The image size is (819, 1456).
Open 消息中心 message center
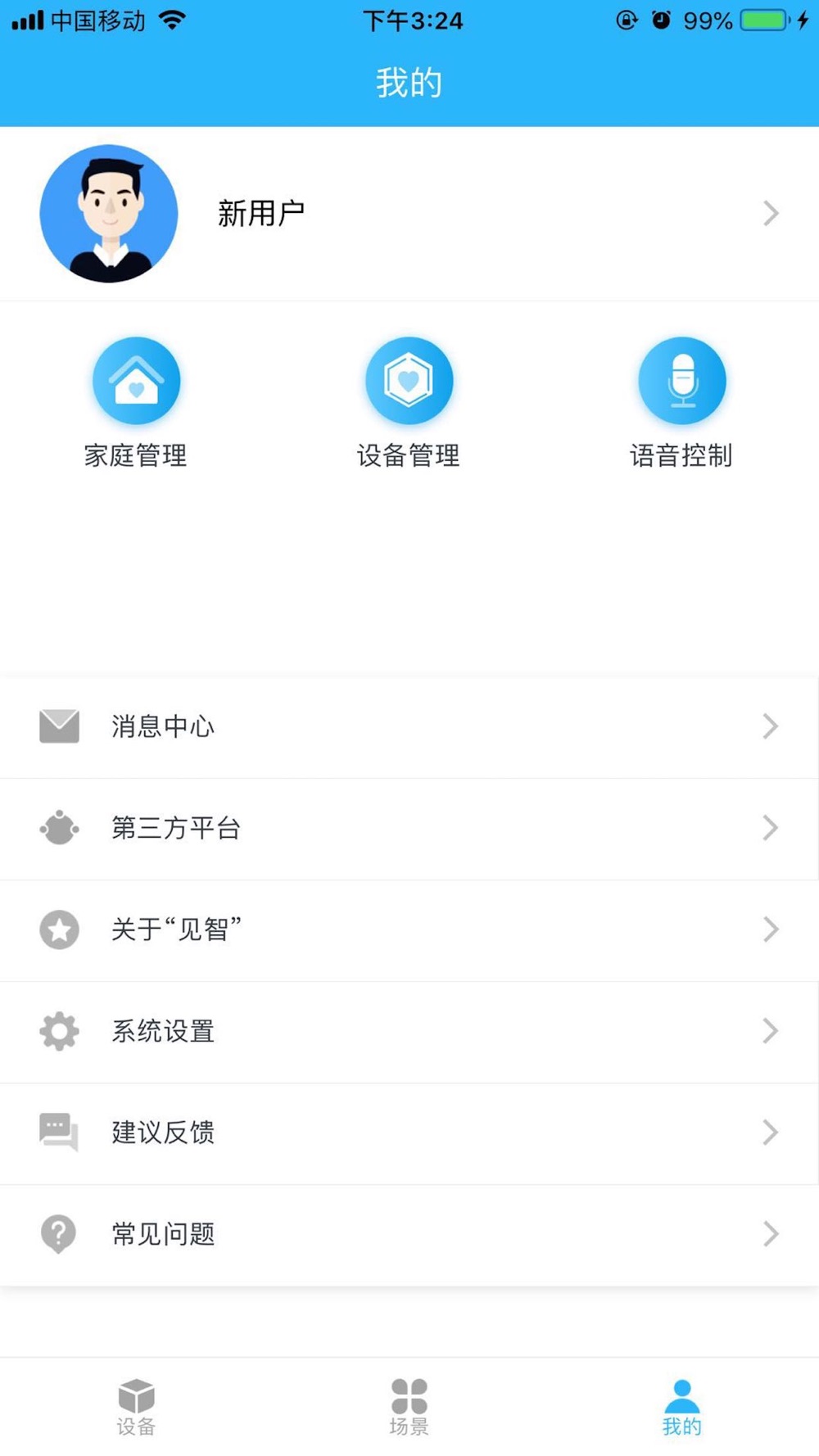click(409, 726)
